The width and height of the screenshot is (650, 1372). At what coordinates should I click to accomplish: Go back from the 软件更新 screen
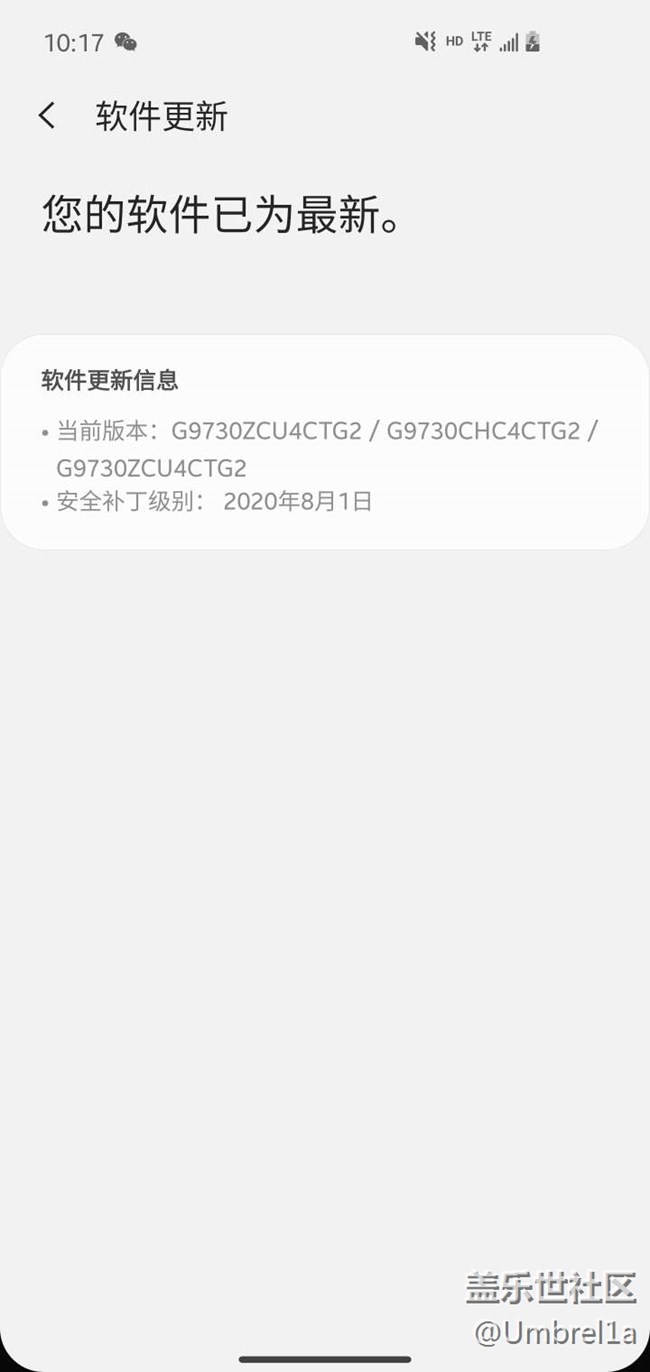coord(47,116)
